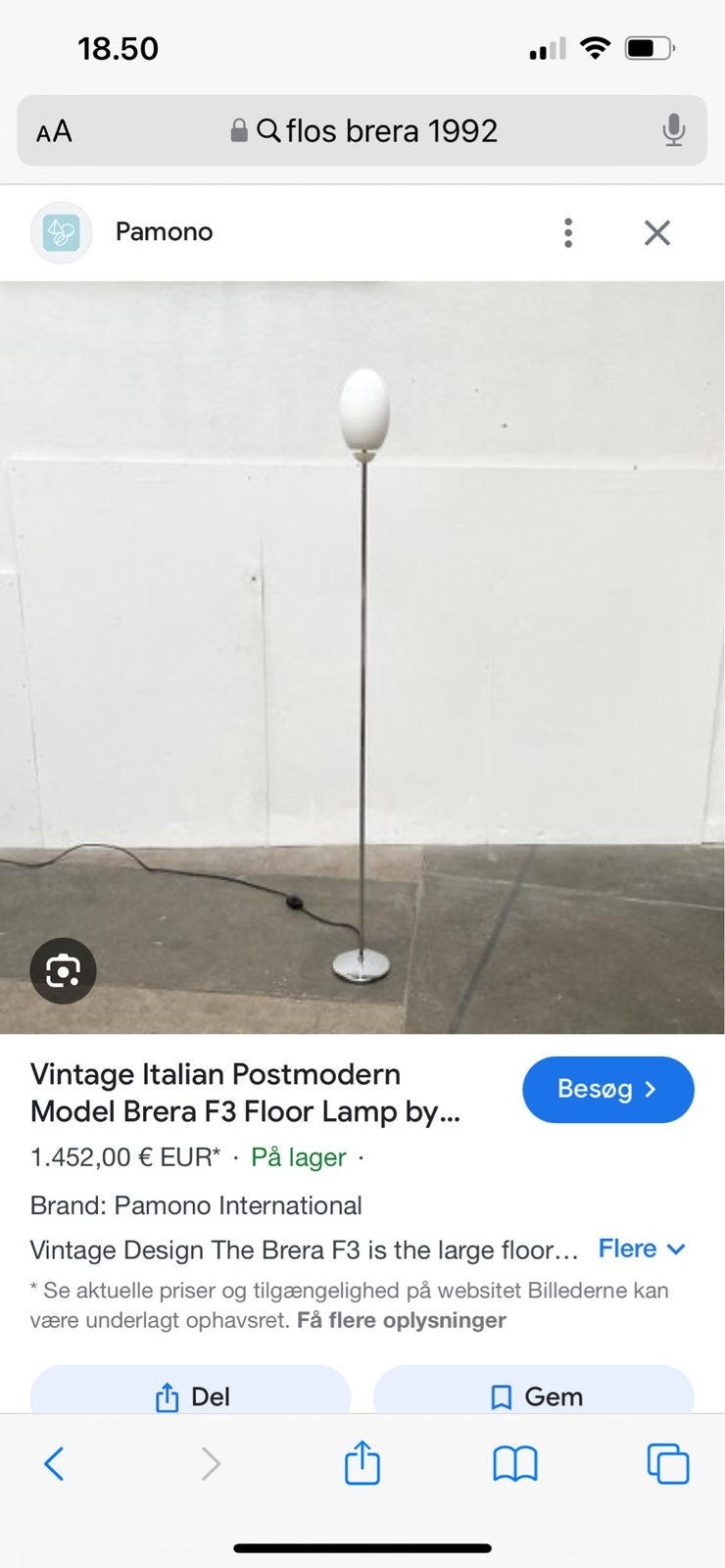Screen dimensions: 725x1568
Task: Open the bookmarks book icon
Action: tap(514, 1464)
